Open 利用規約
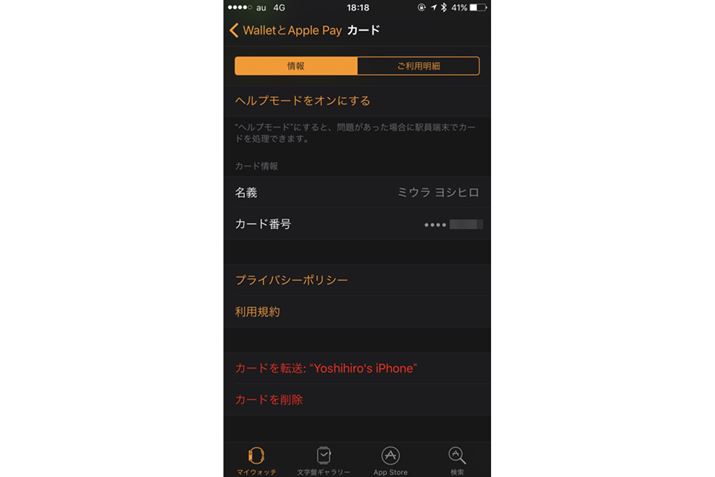The width and height of the screenshot is (715, 477). coord(257,312)
